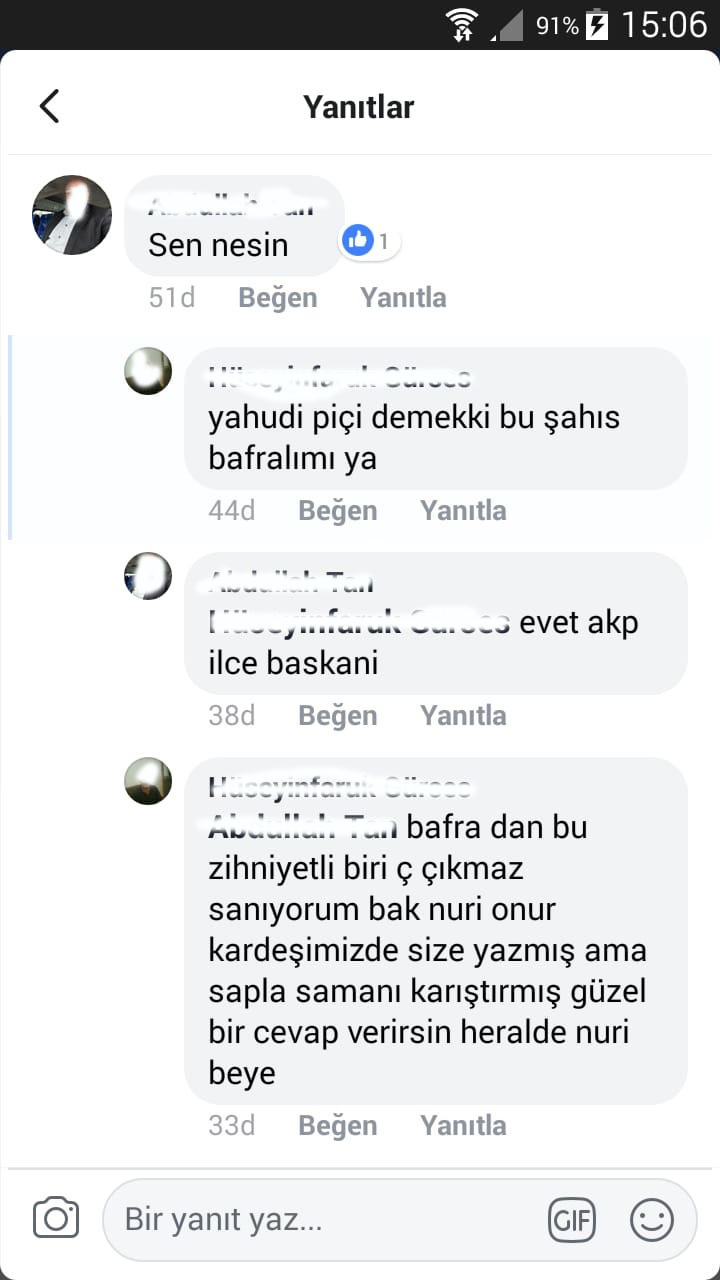The height and width of the screenshot is (1280, 720).
Task: Go back from the Yanıtlar screen
Action: [x=49, y=106]
